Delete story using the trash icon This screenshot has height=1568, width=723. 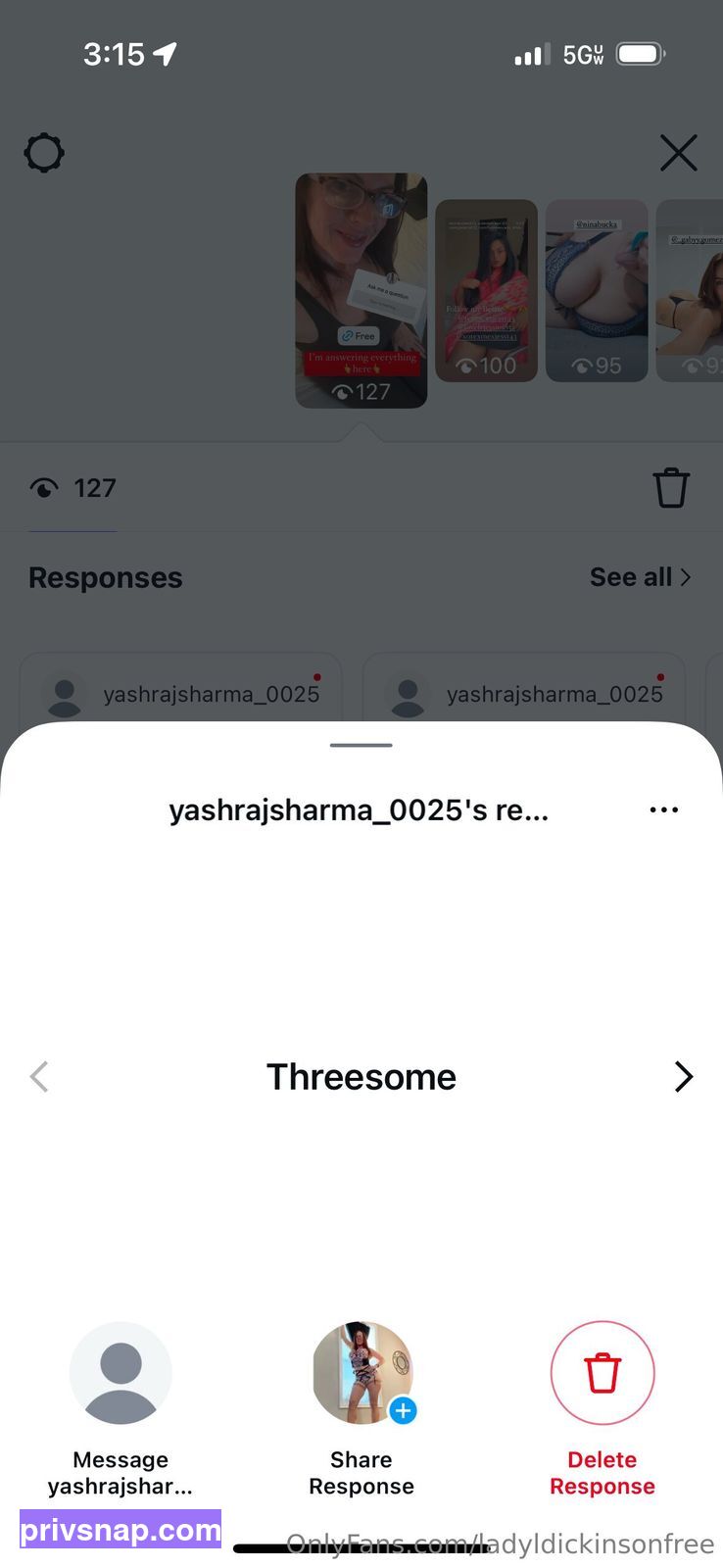click(x=671, y=487)
